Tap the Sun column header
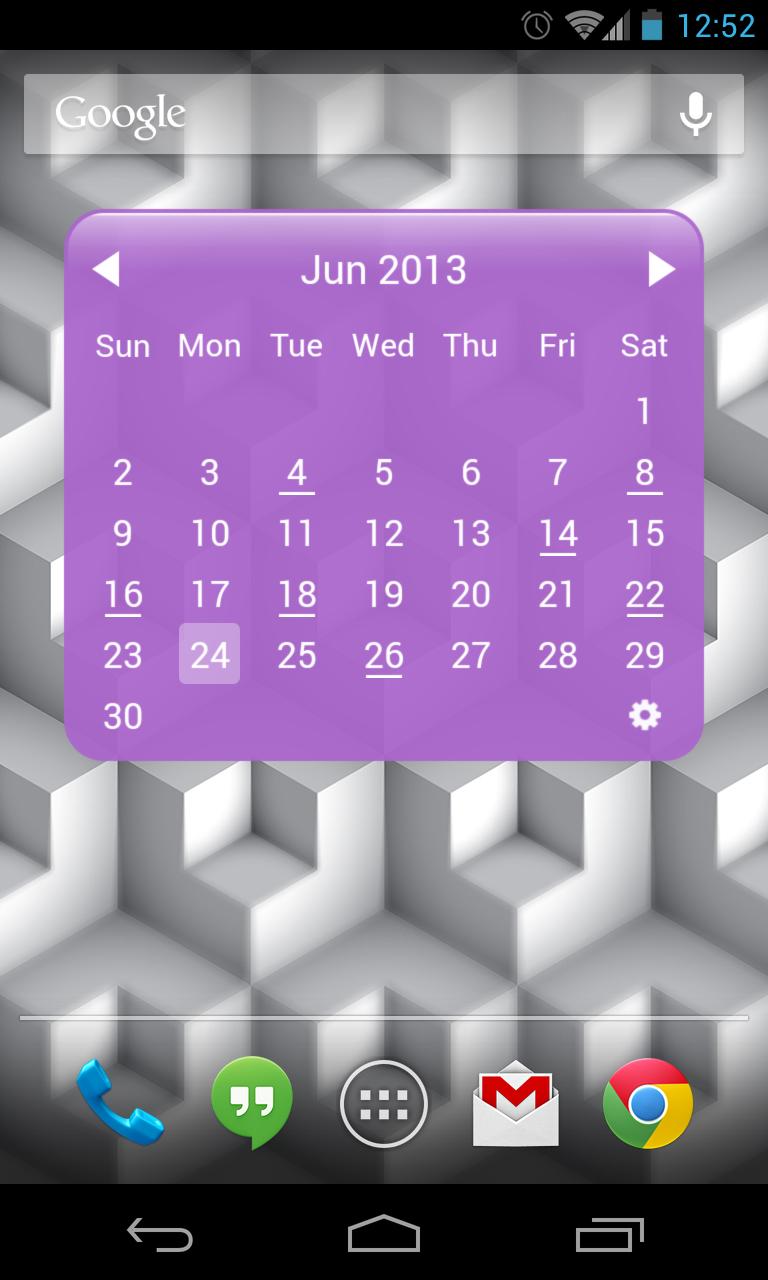This screenshot has width=768, height=1280. click(x=122, y=346)
